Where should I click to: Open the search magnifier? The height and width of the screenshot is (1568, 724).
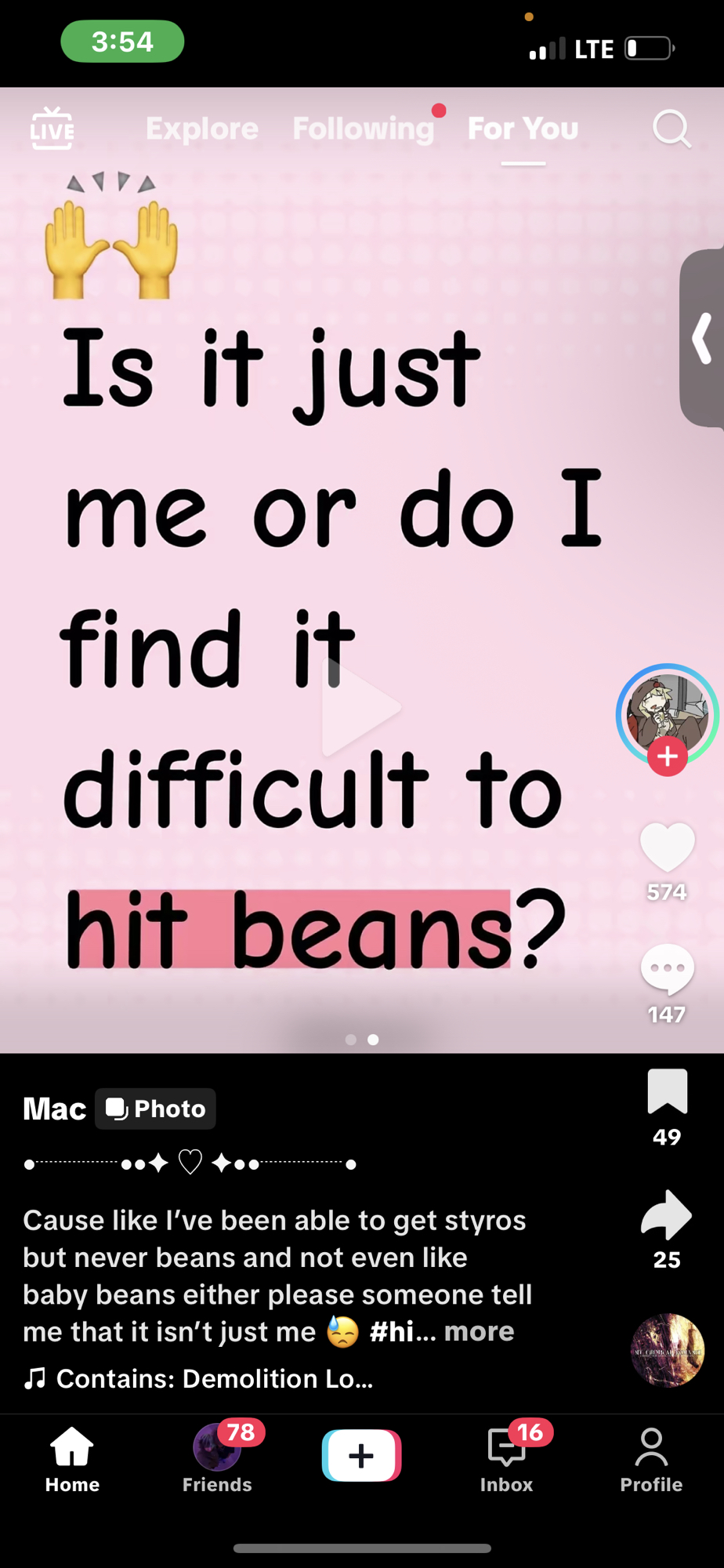(672, 129)
